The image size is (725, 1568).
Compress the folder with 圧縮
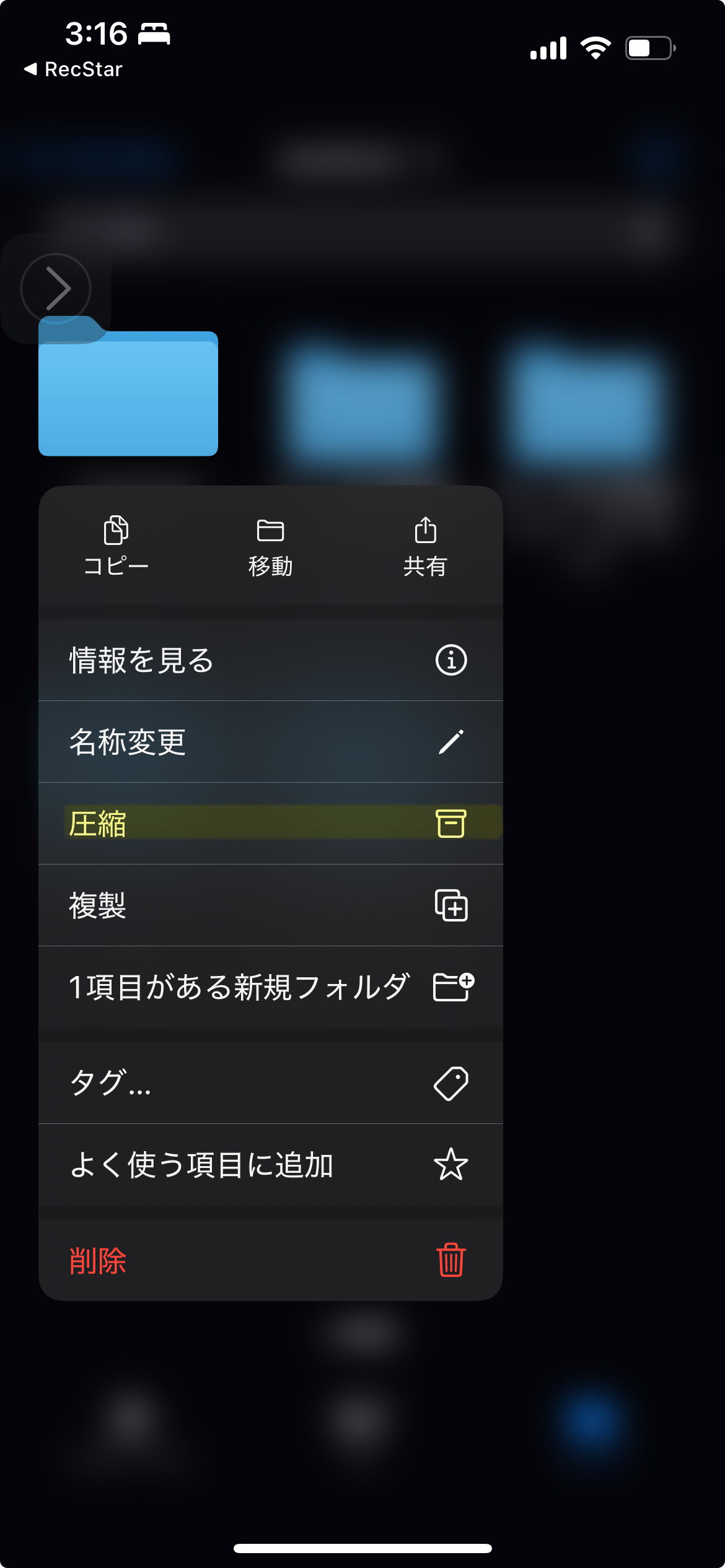270,824
